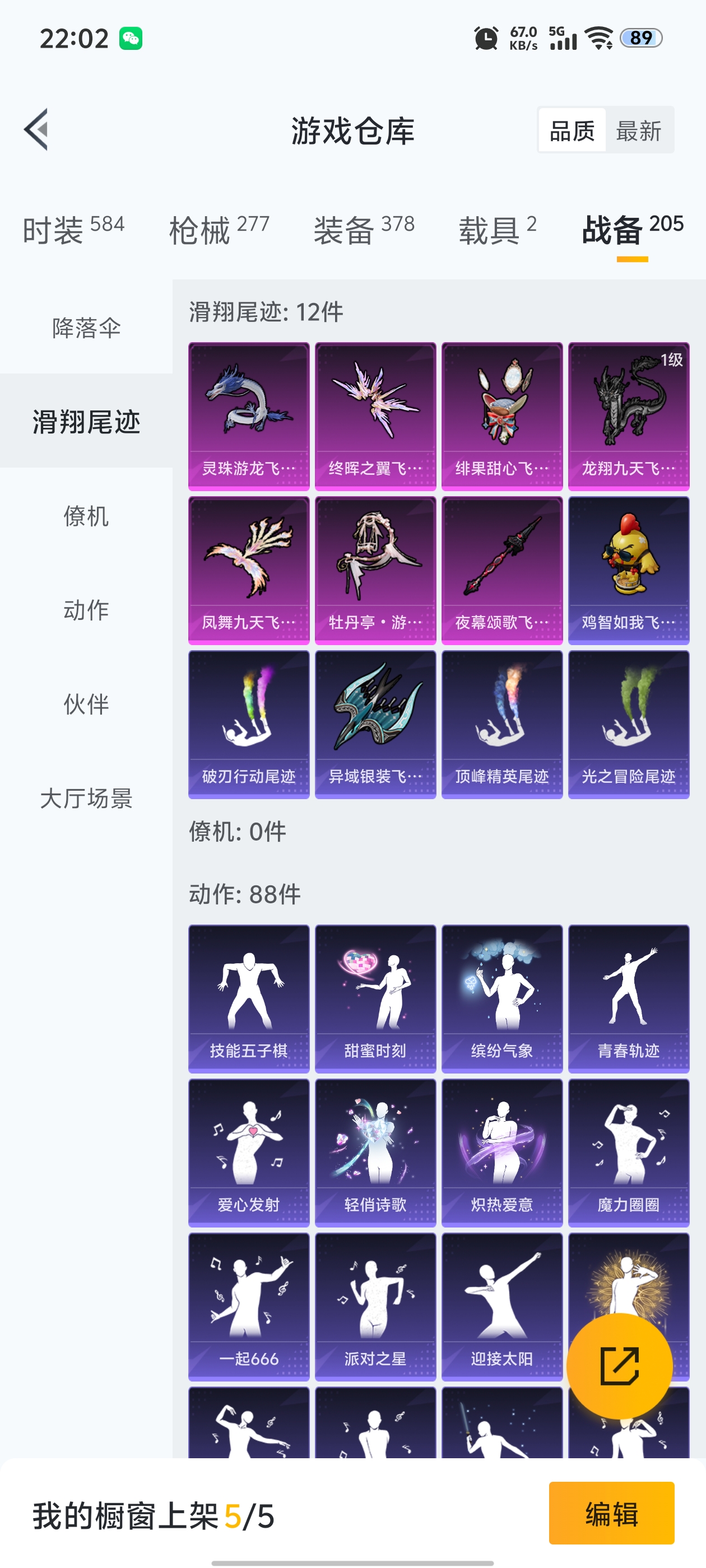Sort items by 品质
The width and height of the screenshot is (706, 1568).
(x=572, y=130)
